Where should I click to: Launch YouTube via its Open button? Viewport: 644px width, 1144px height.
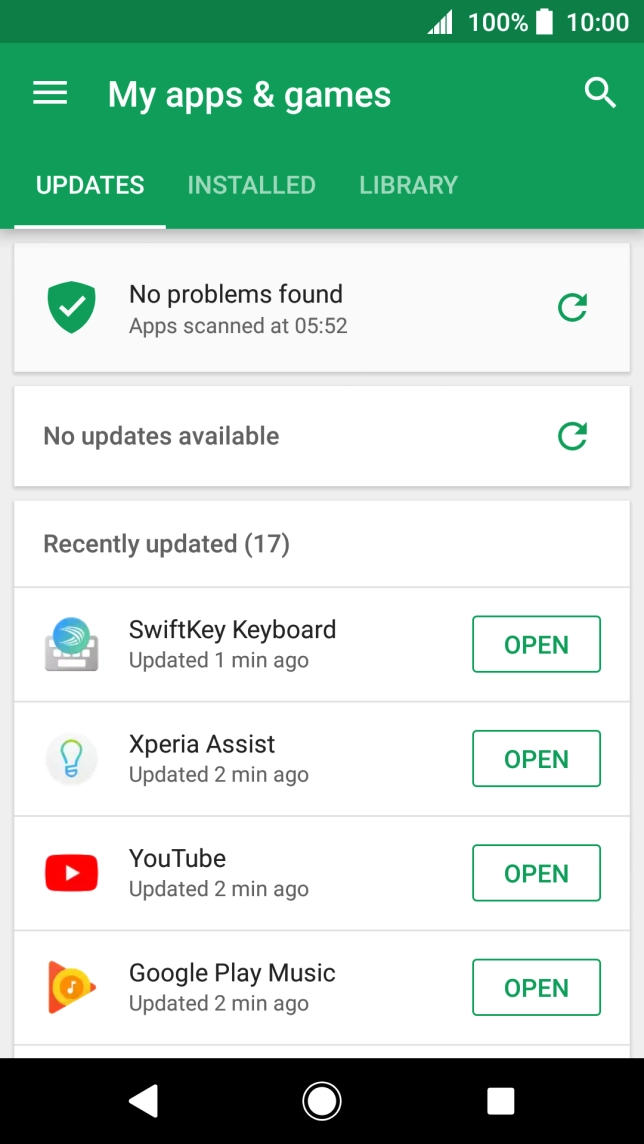[536, 873]
